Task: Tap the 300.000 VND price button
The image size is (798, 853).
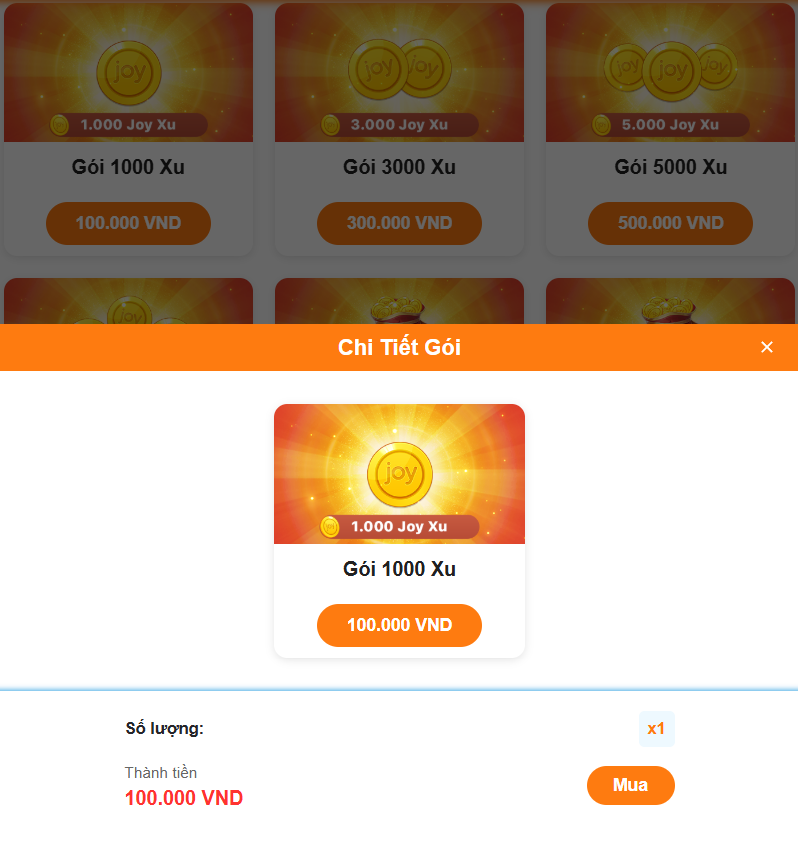Action: click(x=399, y=223)
